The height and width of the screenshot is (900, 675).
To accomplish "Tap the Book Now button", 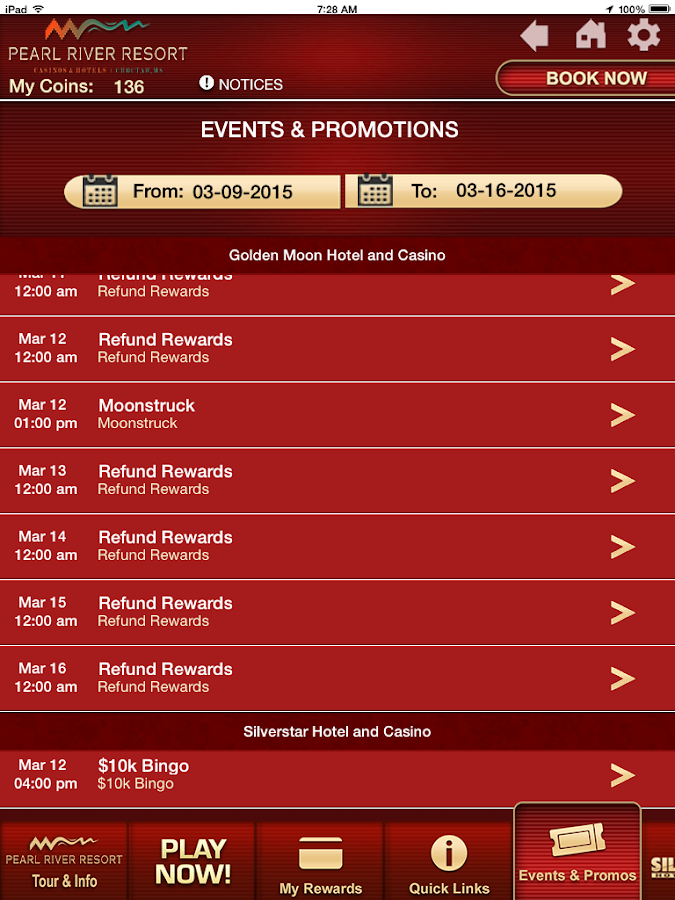I will (x=586, y=78).
